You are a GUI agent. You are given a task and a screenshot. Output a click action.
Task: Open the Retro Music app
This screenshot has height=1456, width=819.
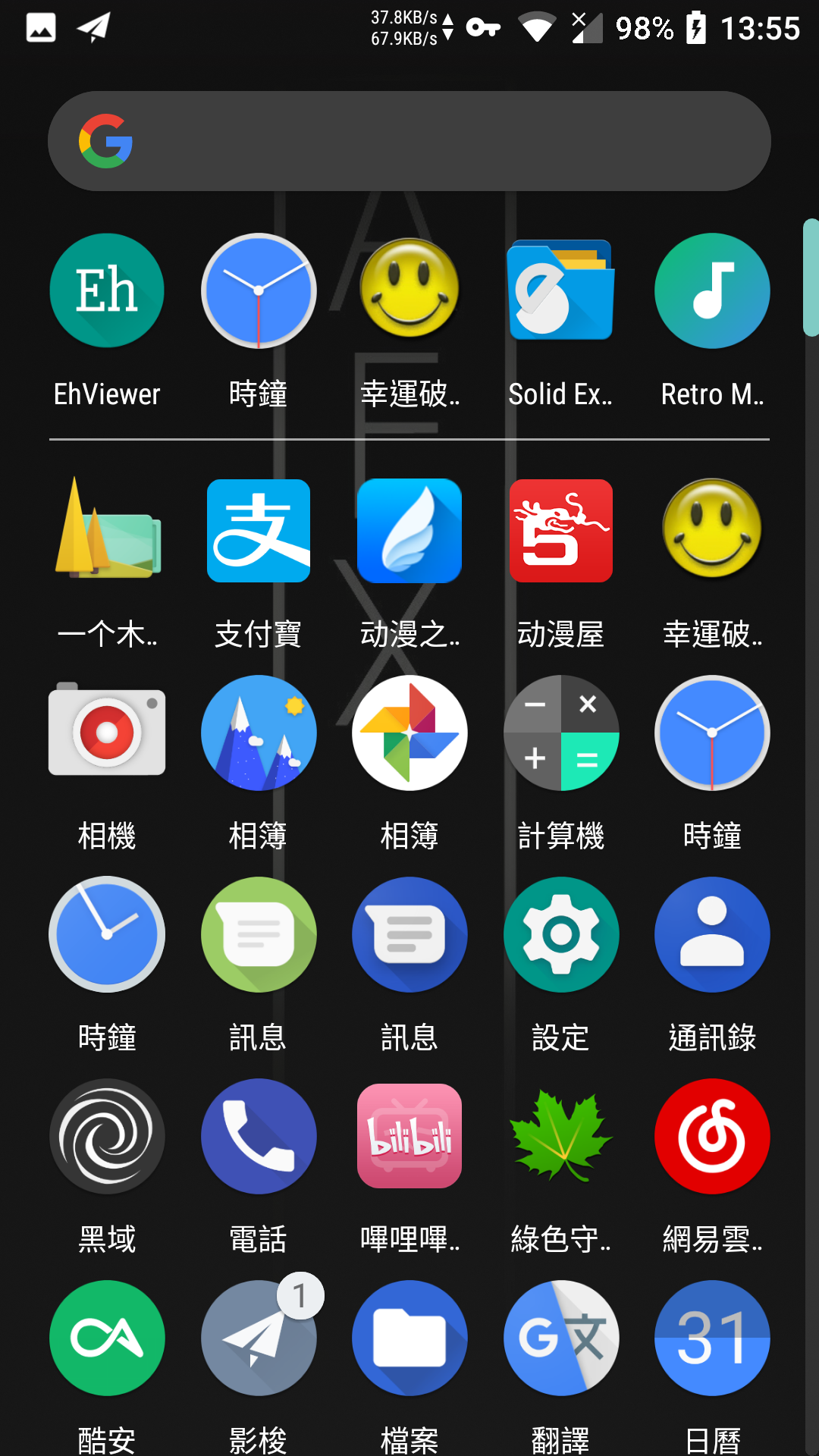pos(712,291)
